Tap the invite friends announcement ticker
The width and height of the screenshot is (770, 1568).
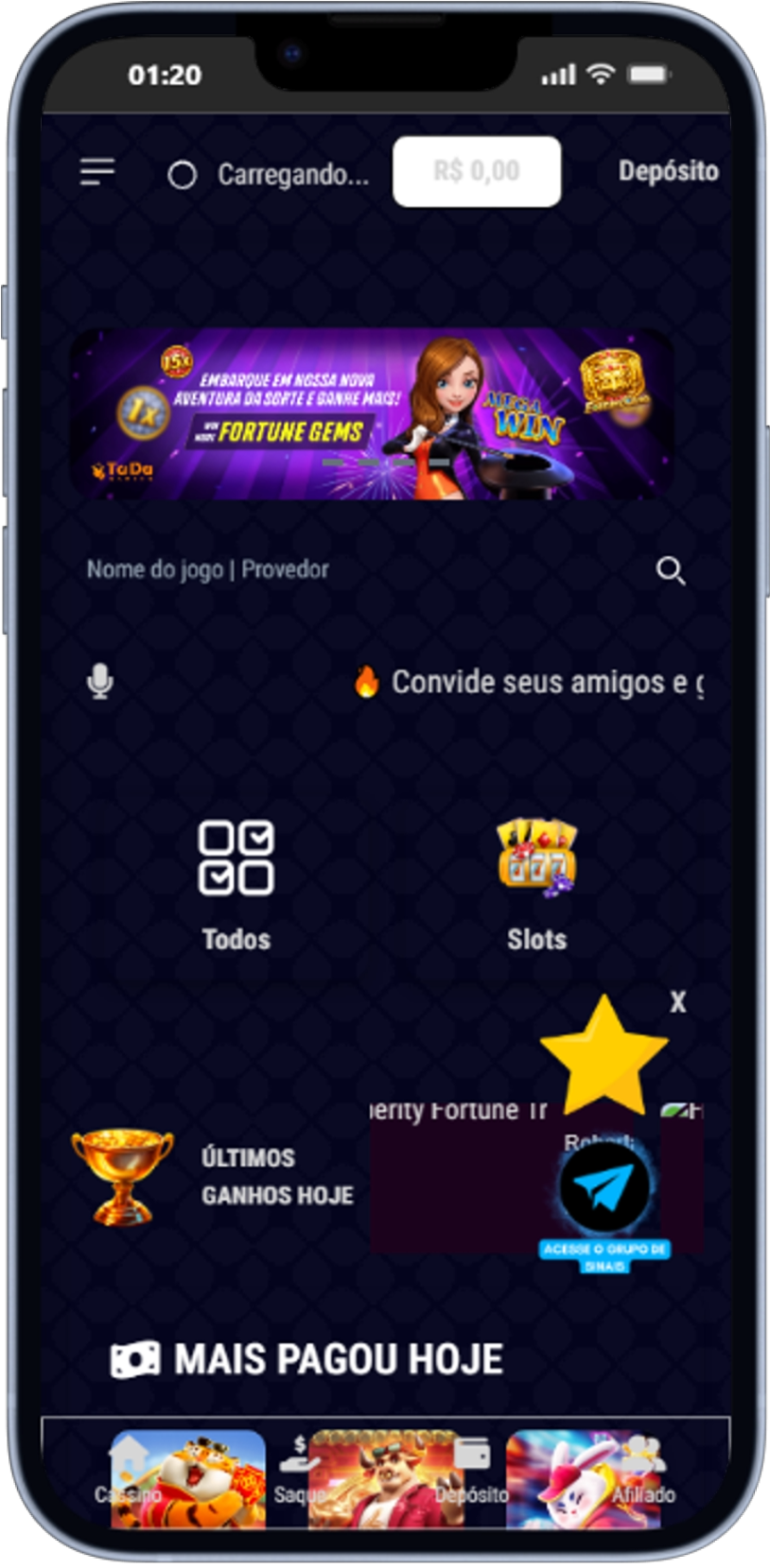pos(527,682)
